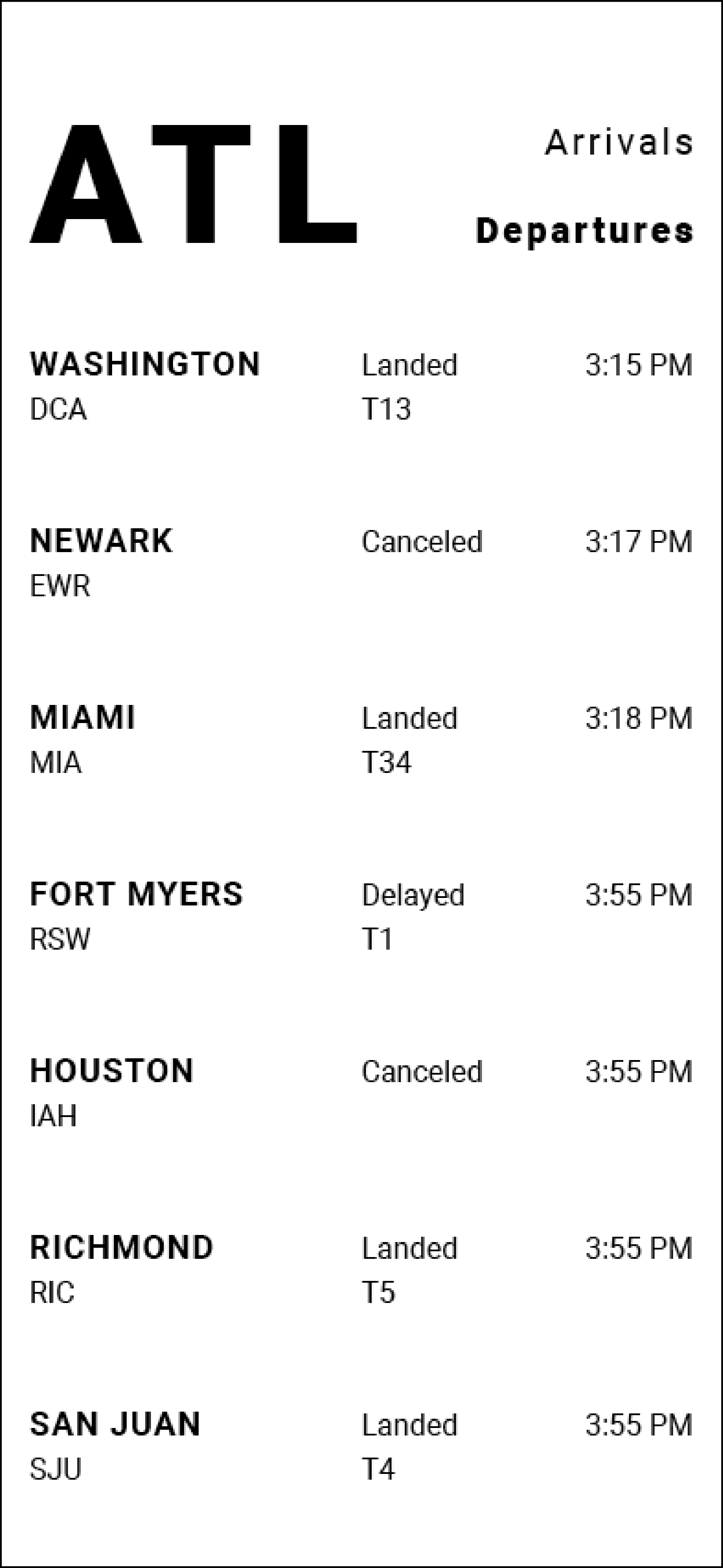Open the canceled Newark EWR flight
723x1568 pixels.
point(361,563)
